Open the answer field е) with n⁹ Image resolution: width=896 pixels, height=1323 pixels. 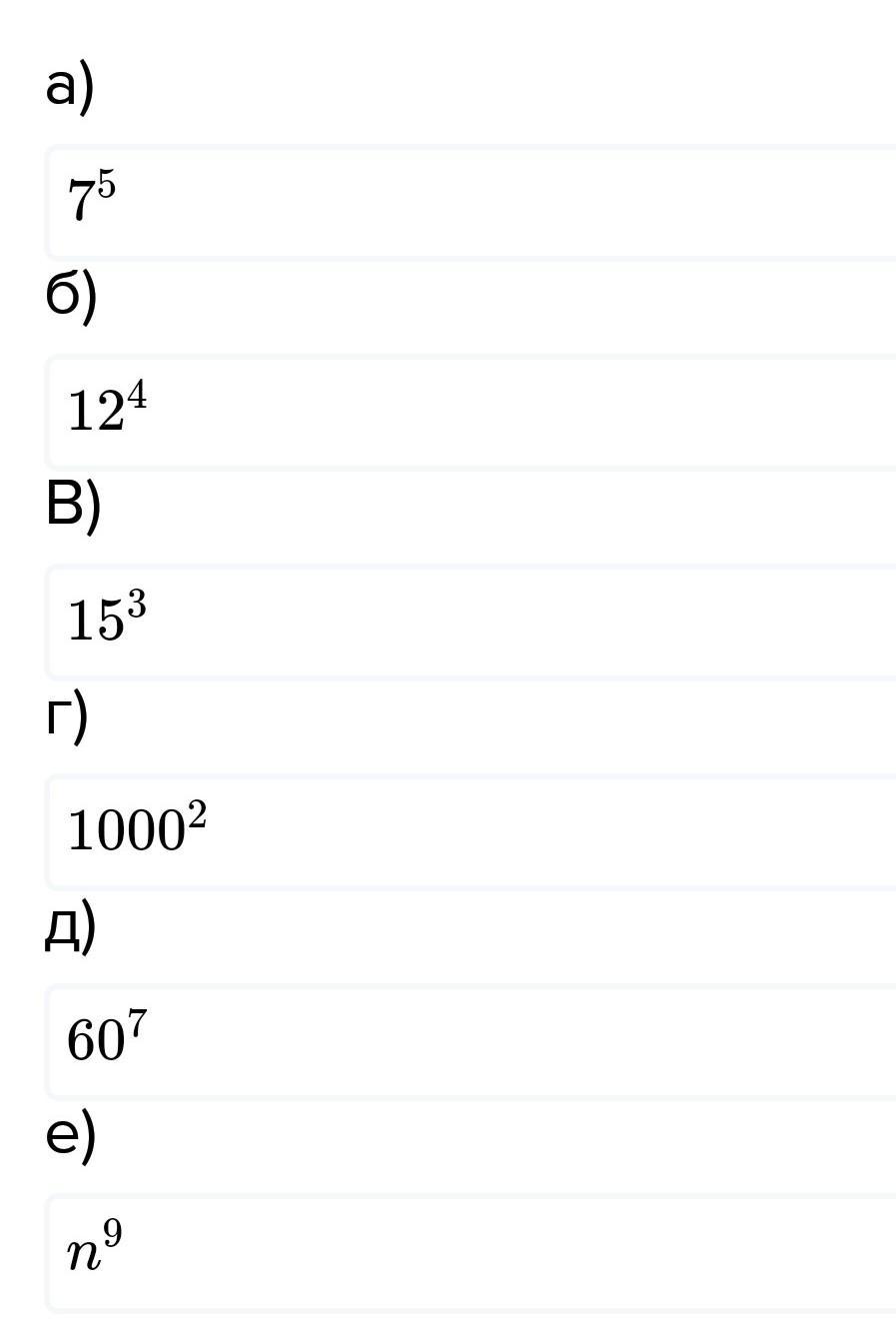471,1251
